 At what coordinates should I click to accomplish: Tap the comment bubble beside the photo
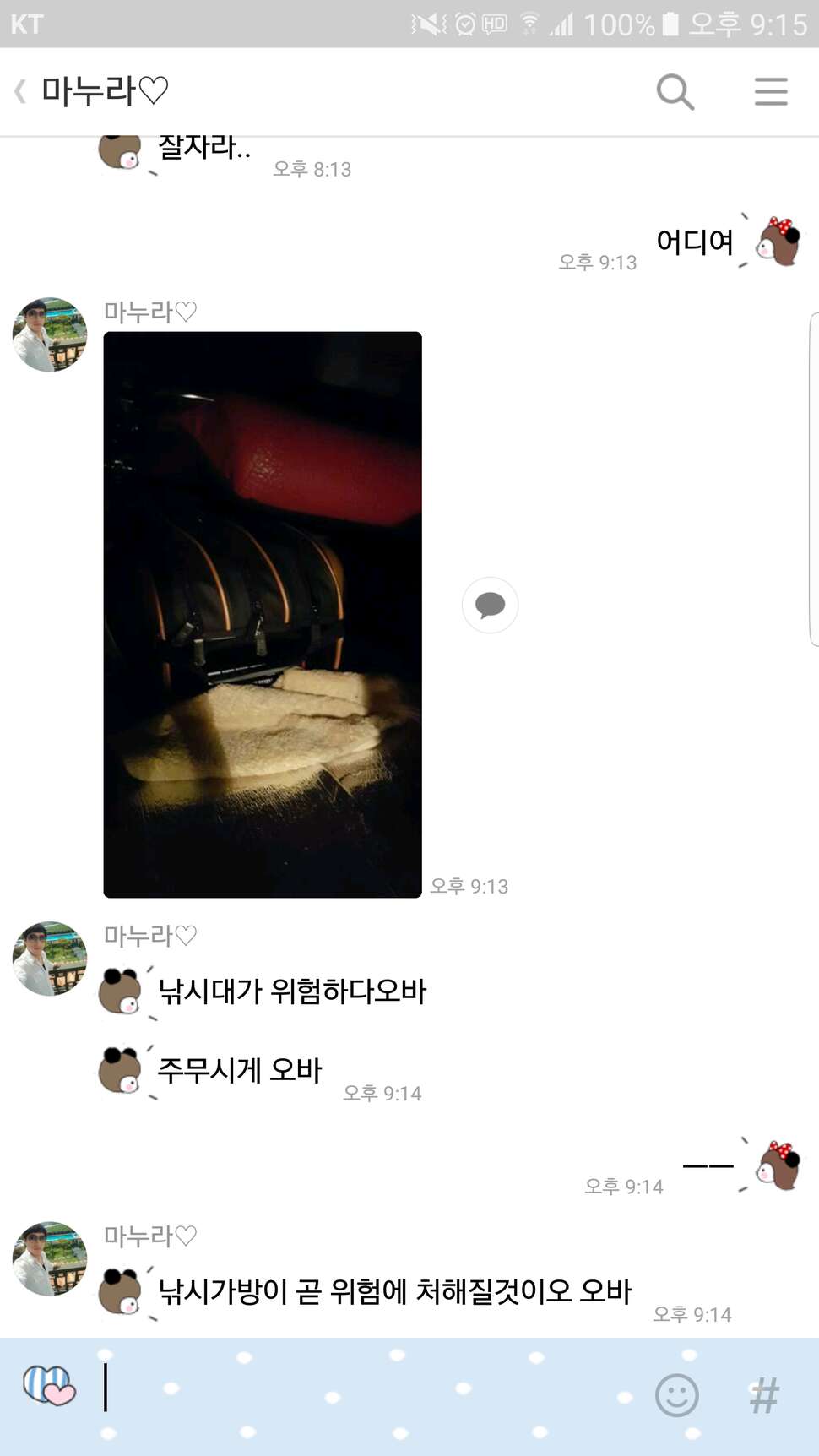click(490, 605)
